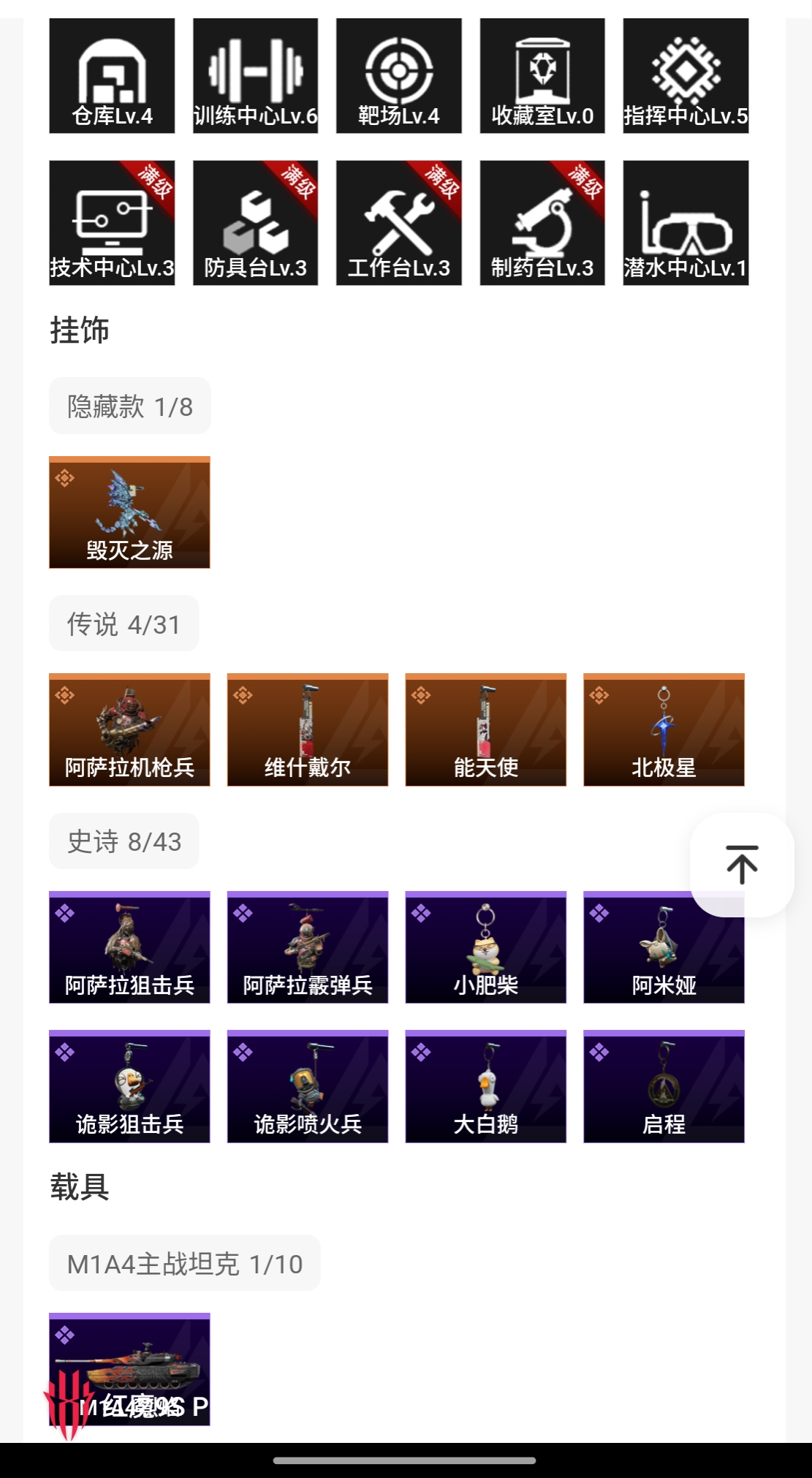Tap the 诡影喷火兵 charm card
This screenshot has height=1478, width=812.
[308, 1086]
